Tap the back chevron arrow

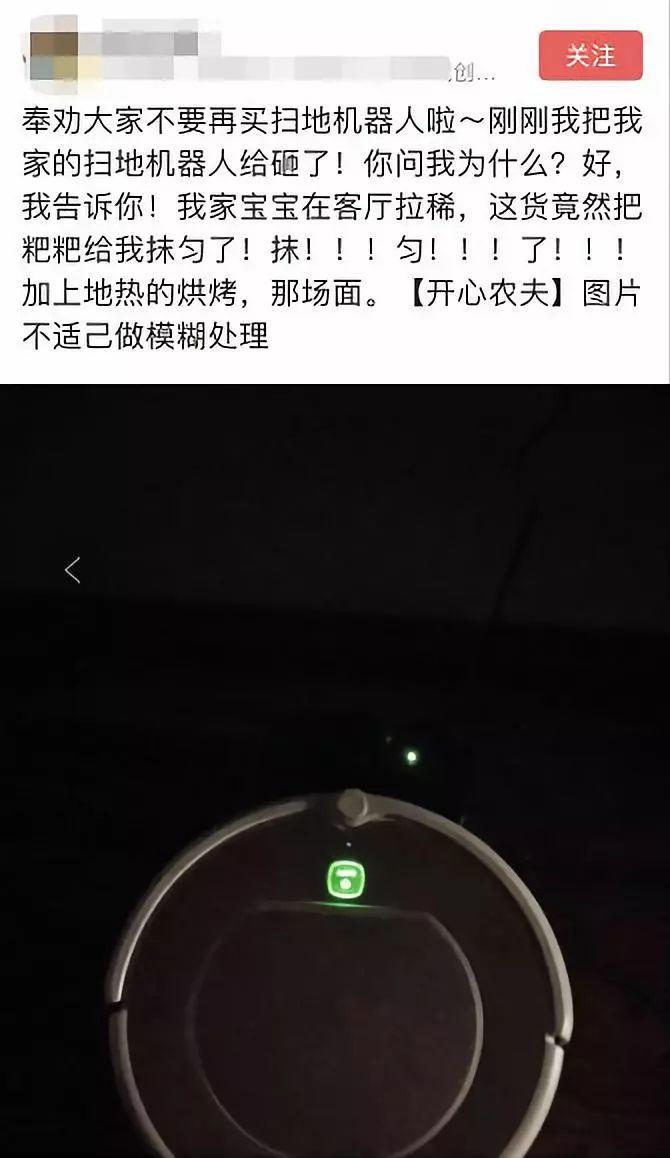72,571
